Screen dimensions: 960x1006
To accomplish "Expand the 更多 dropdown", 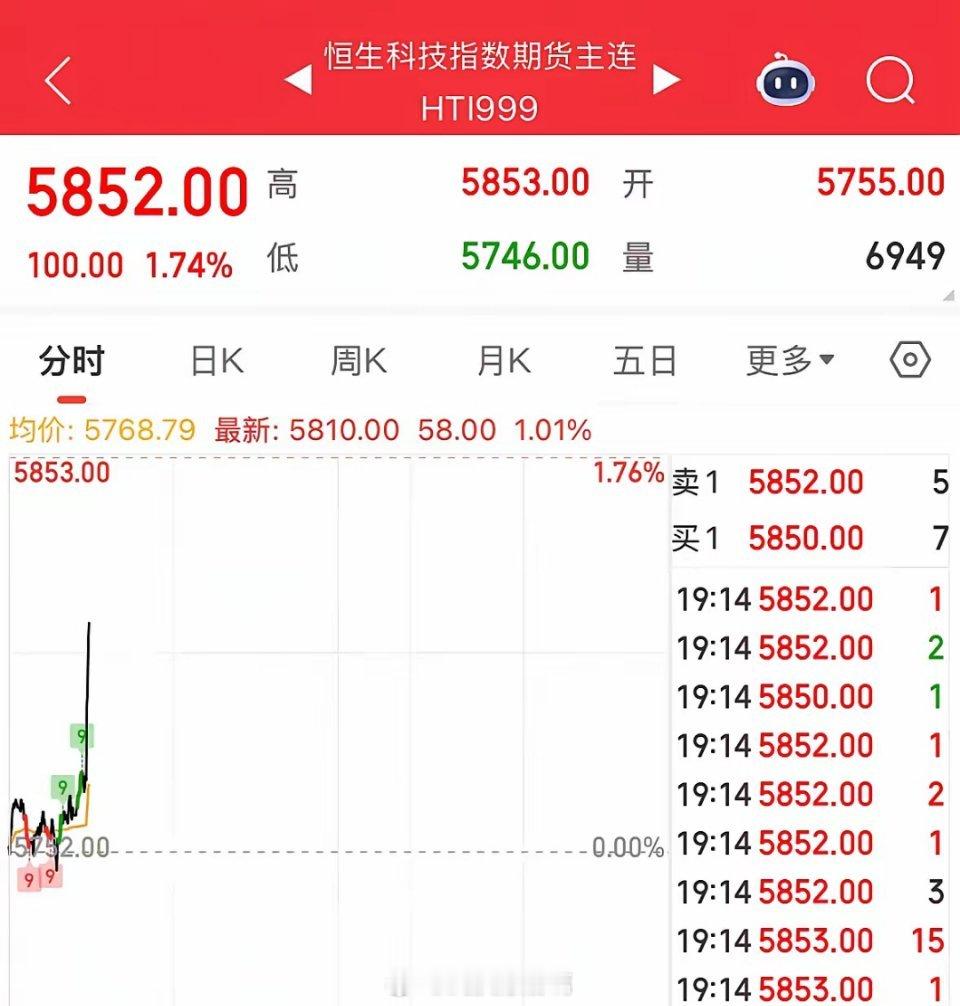I will pyautogui.click(x=789, y=361).
